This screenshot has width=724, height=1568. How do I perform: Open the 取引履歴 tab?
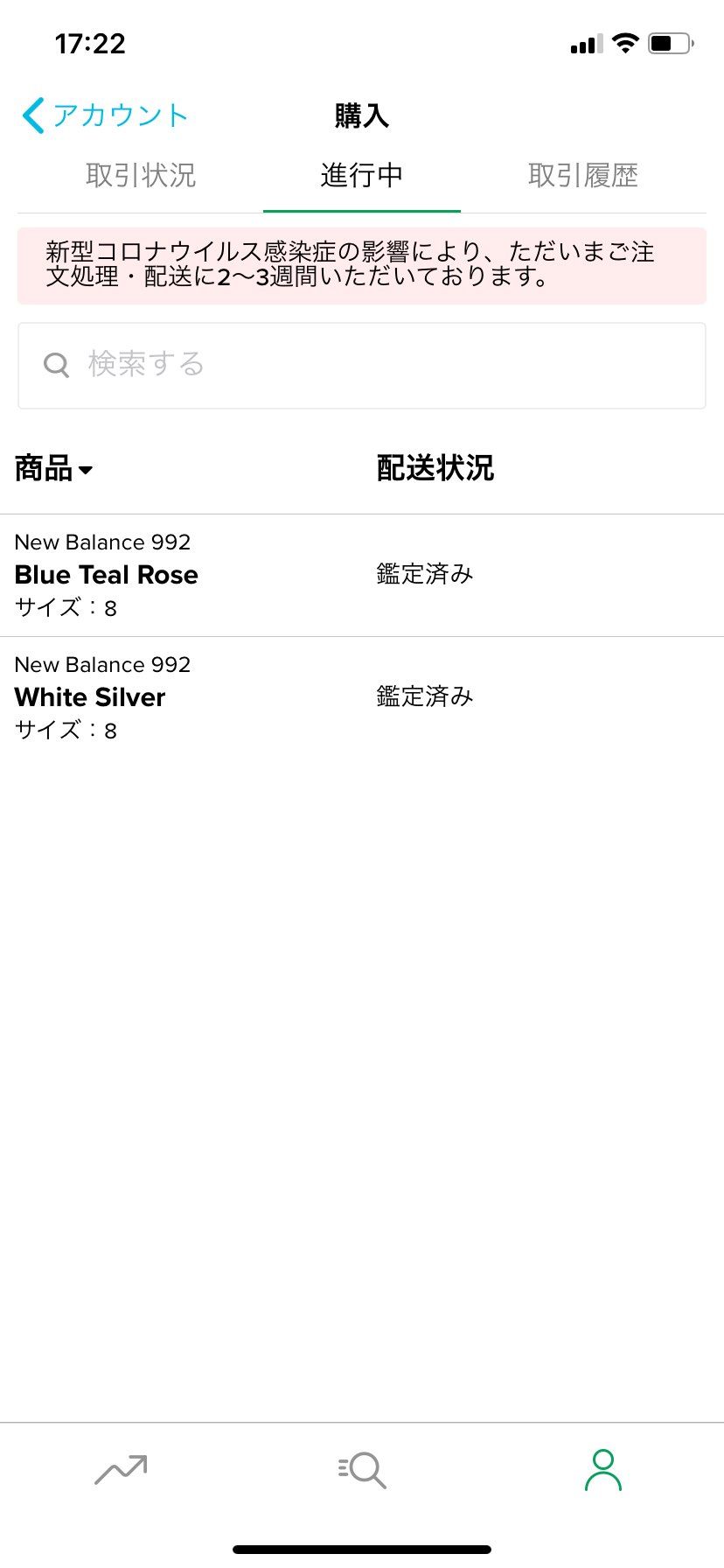point(582,176)
